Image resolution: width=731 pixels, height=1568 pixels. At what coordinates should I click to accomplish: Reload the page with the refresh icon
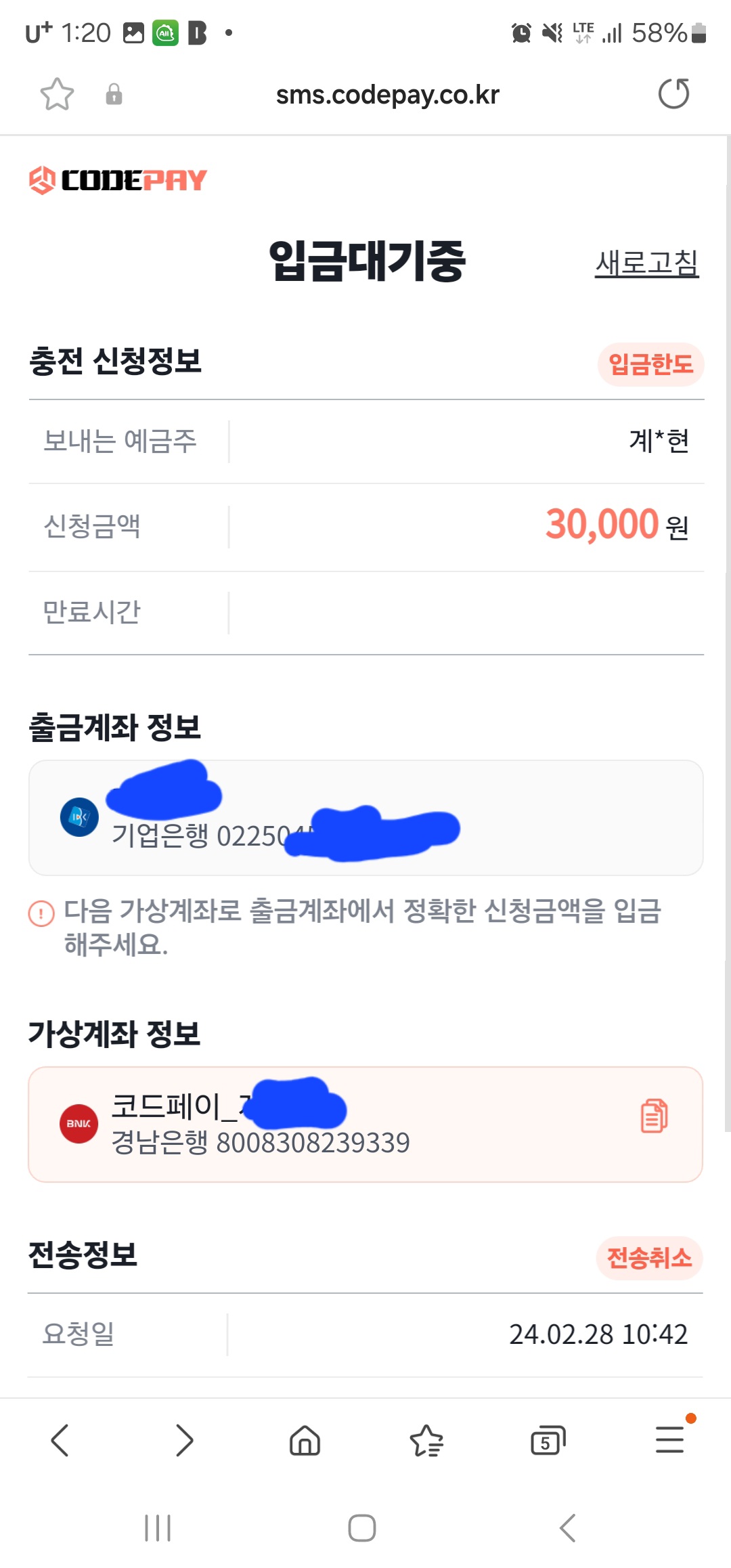(673, 93)
